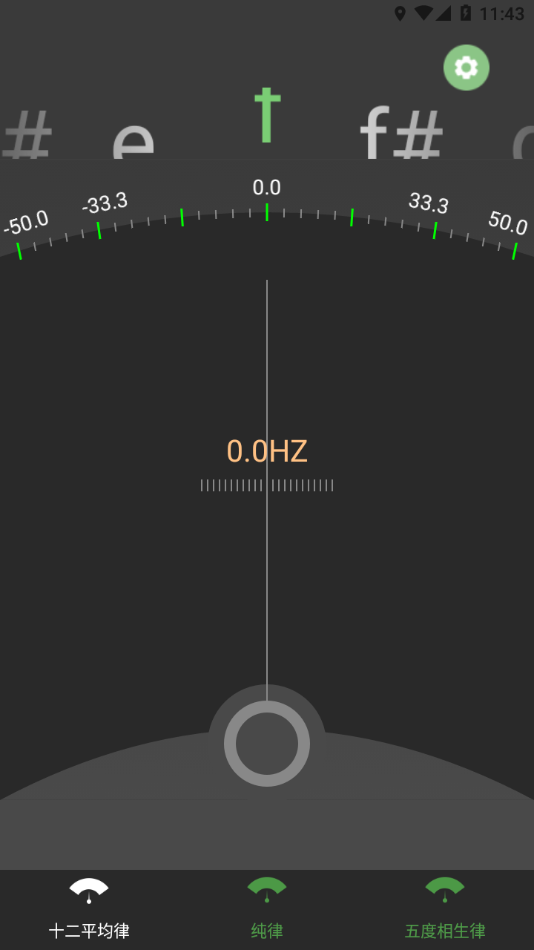534x950 pixels.
Task: Switch to the 纯律 tab
Action: [267, 909]
